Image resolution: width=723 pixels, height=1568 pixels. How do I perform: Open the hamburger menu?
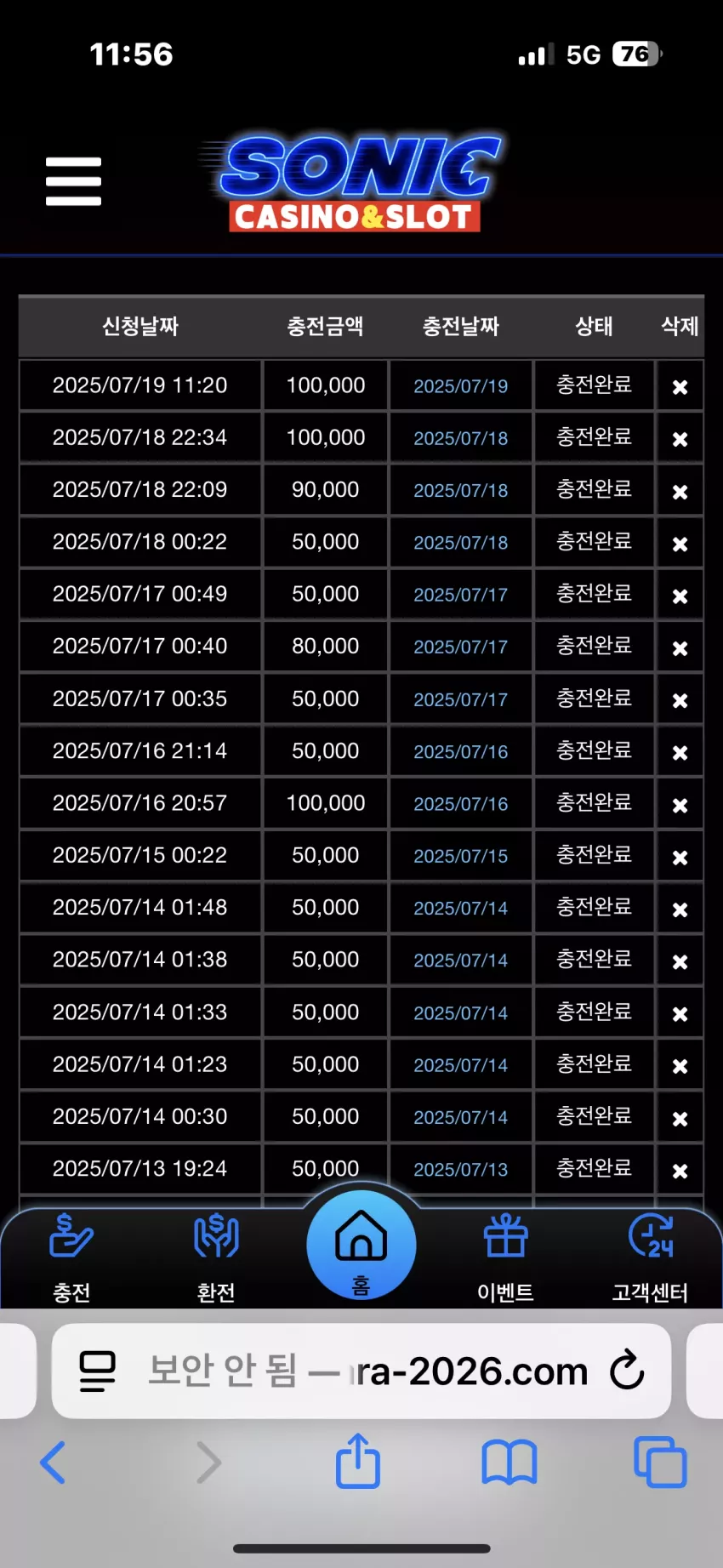coord(73,181)
